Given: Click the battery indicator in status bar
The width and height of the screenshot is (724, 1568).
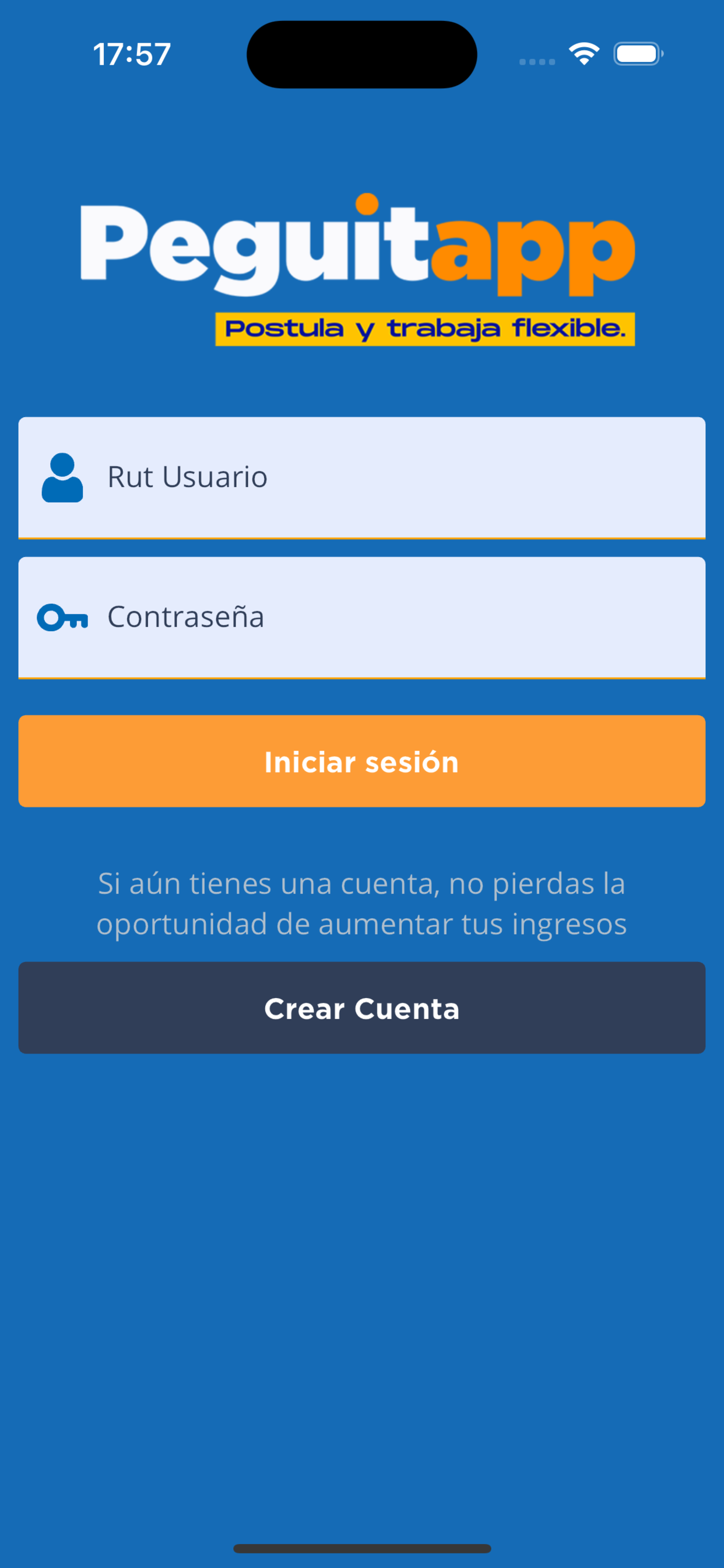Looking at the screenshot, I should pos(635,54).
